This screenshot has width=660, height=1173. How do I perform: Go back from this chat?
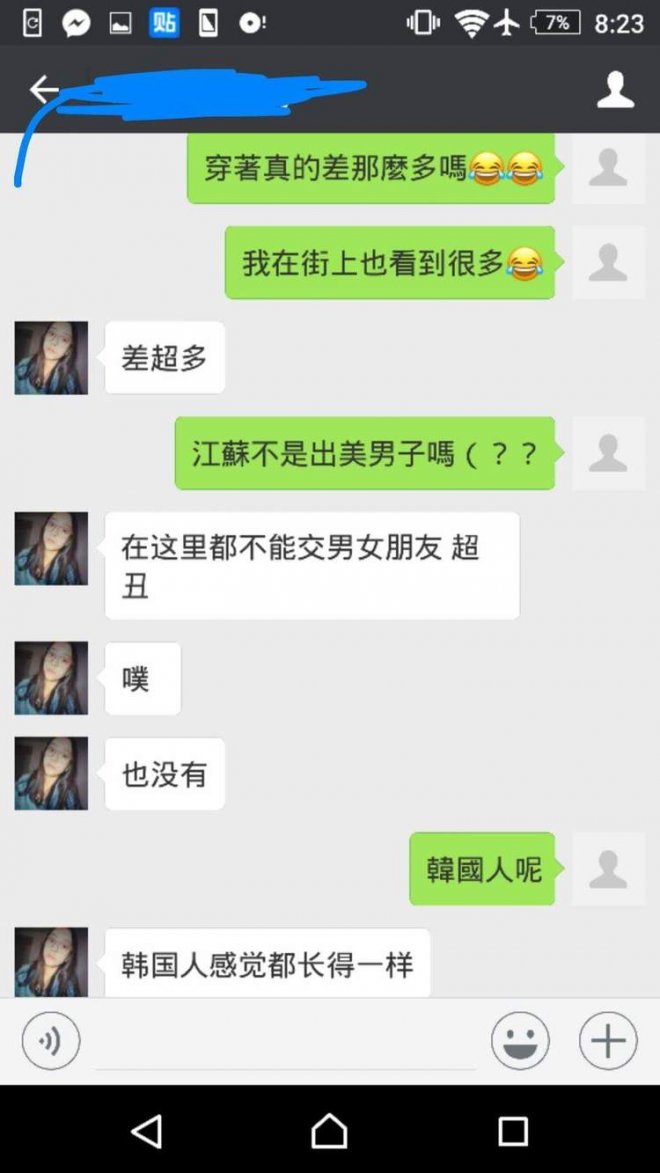[44, 90]
